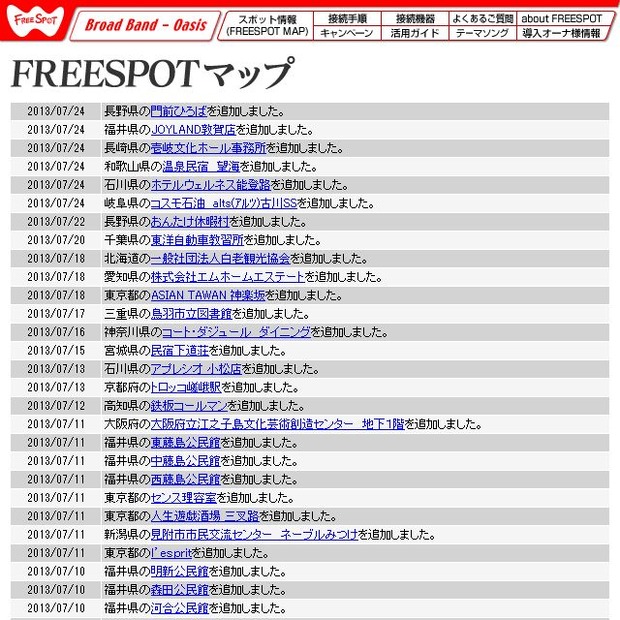Screen dimensions: 620x620
Task: View よくあるご質問
Action: click(x=482, y=18)
